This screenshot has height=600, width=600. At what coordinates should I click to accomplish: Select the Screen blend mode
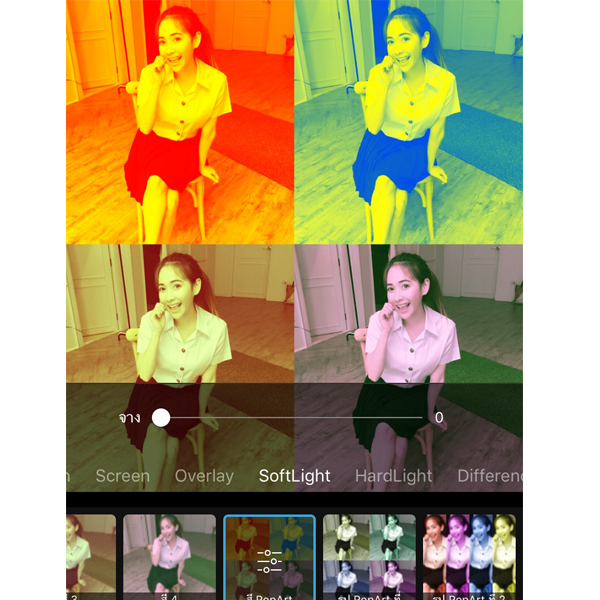pyautogui.click(x=122, y=476)
